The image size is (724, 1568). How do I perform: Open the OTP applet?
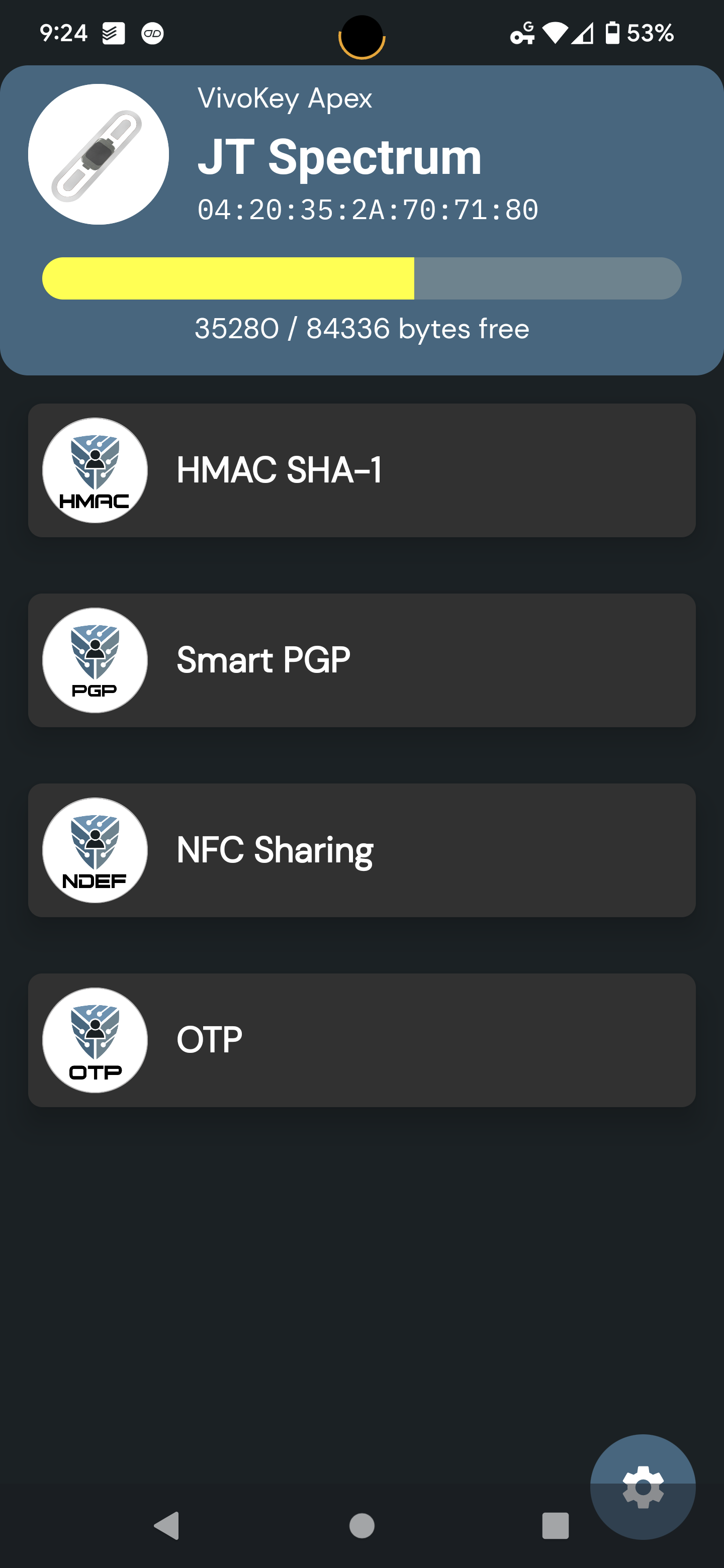[x=361, y=1040]
